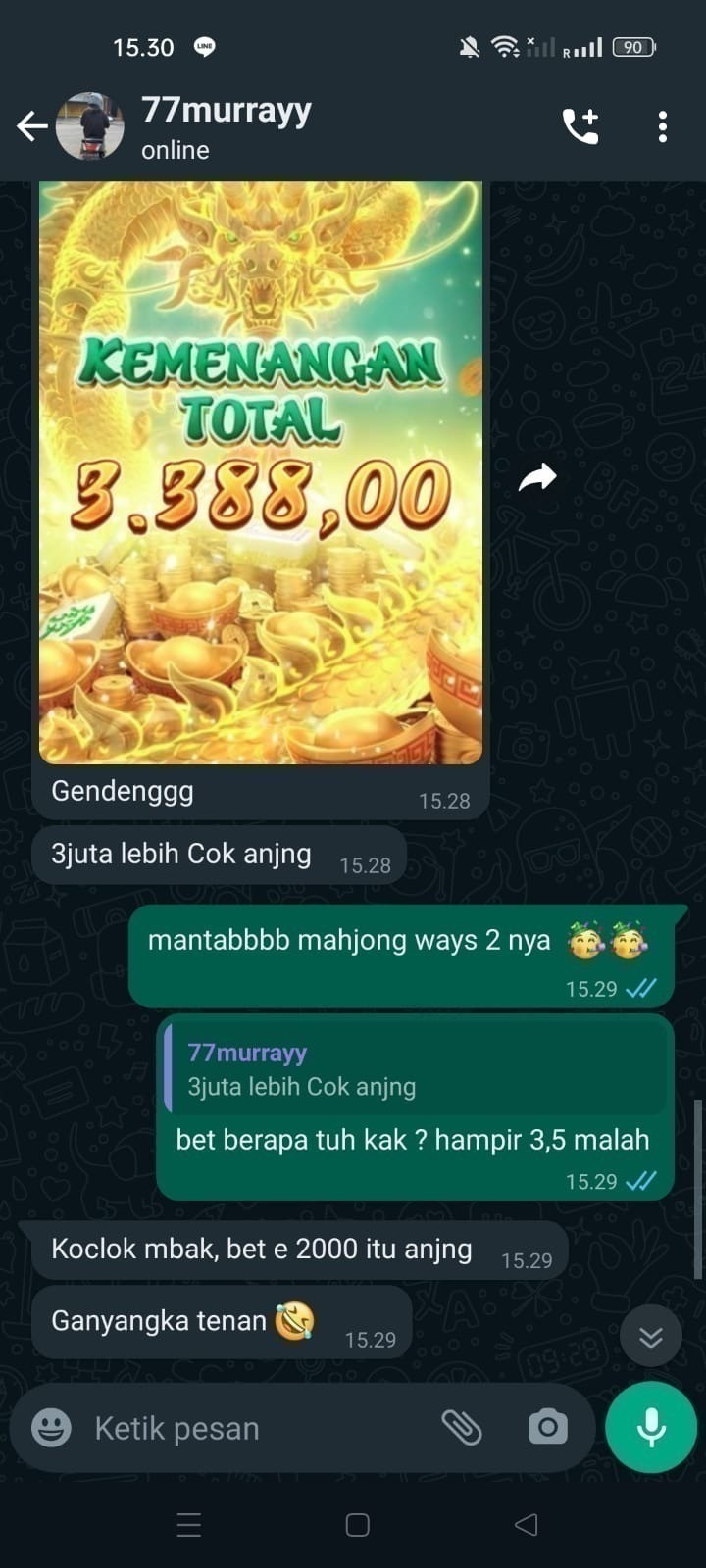Open 77murrayy's contact info
706x1568 pixels.
click(x=226, y=126)
